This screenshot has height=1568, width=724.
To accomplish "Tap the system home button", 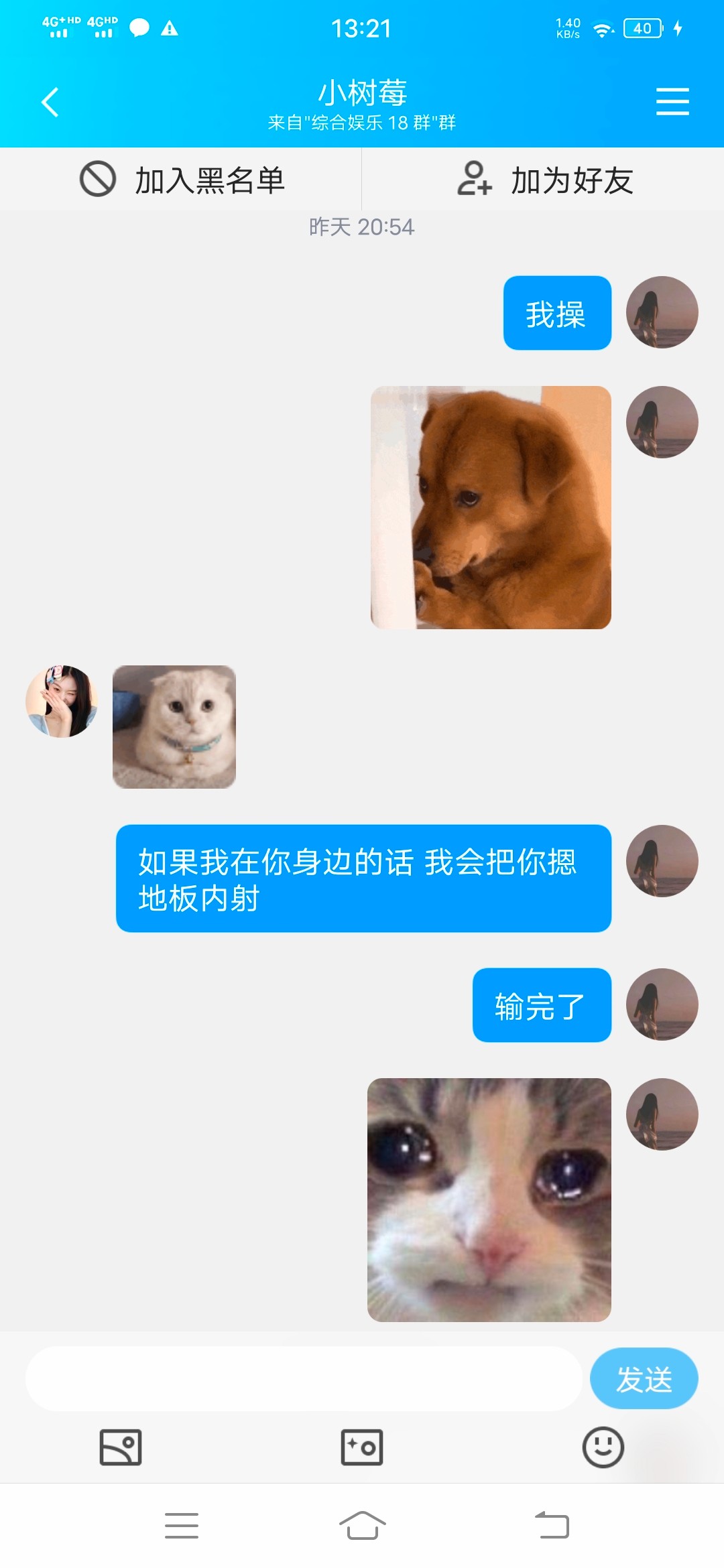I will 362,1526.
